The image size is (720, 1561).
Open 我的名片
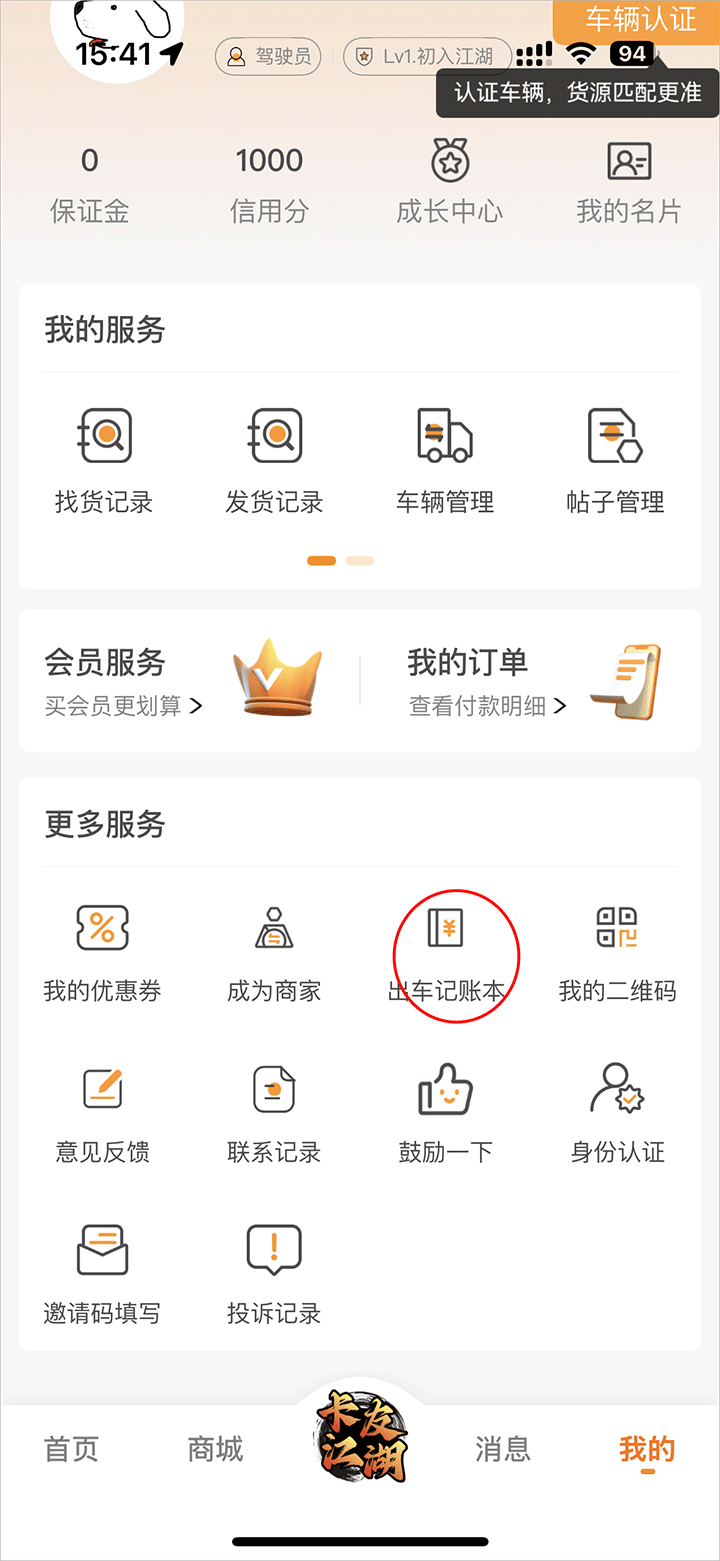click(629, 182)
